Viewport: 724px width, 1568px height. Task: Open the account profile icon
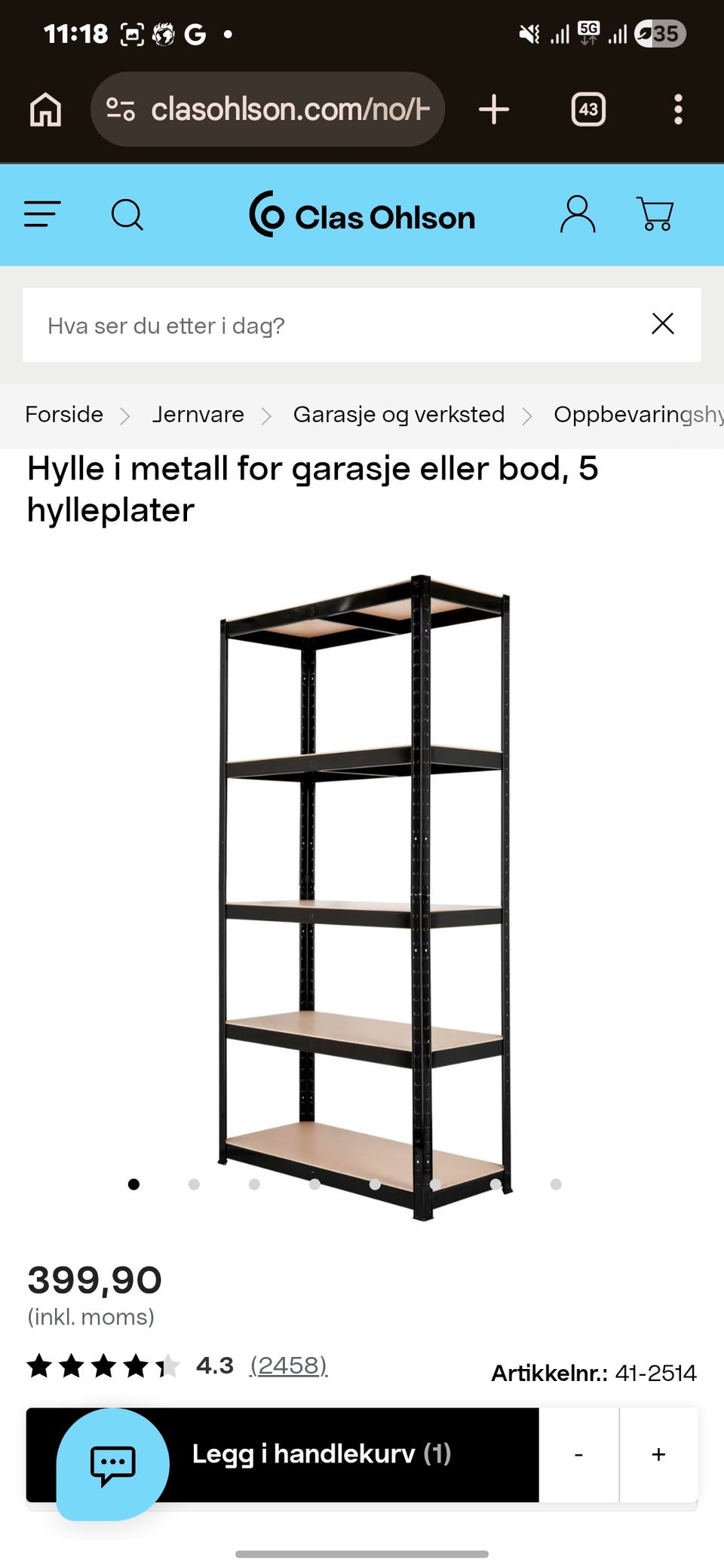coord(578,215)
